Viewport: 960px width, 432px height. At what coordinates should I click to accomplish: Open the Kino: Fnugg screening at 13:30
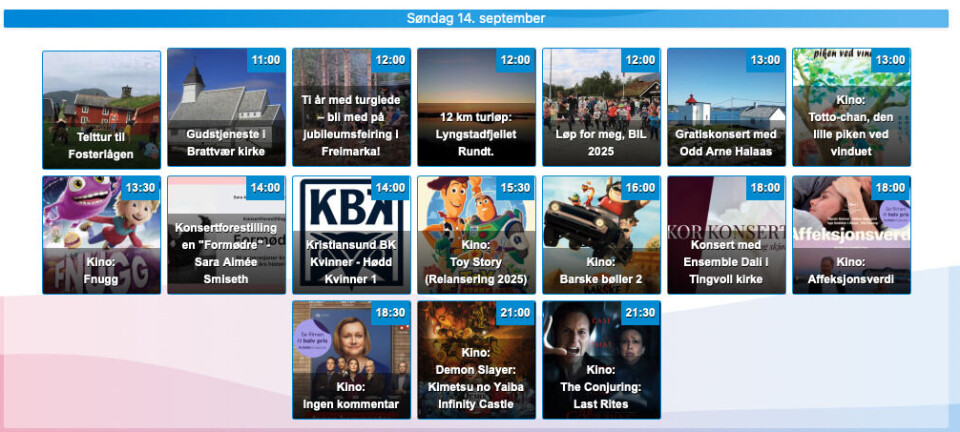click(x=101, y=235)
